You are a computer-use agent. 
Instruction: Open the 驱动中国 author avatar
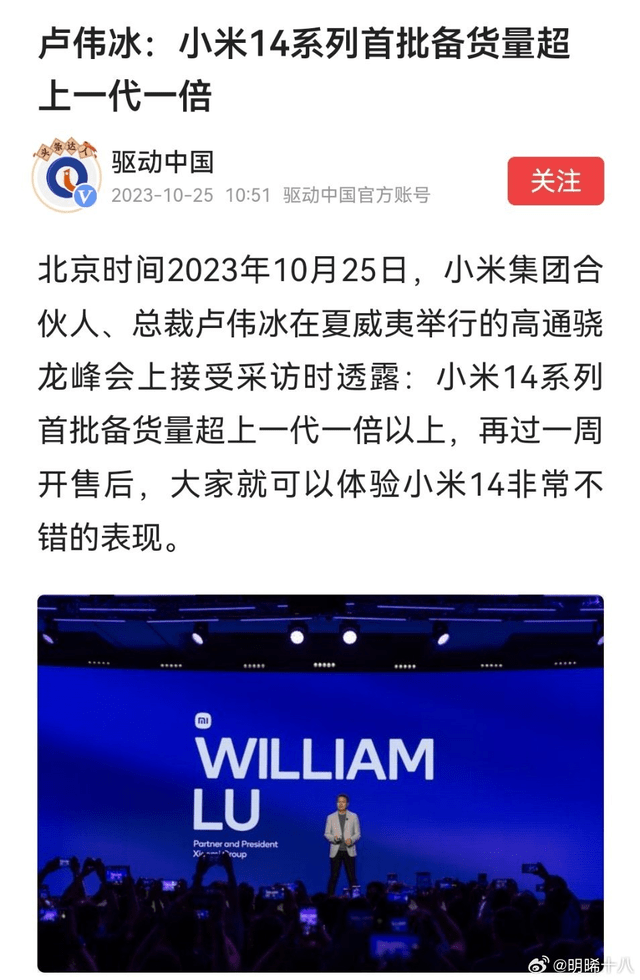(x=66, y=178)
